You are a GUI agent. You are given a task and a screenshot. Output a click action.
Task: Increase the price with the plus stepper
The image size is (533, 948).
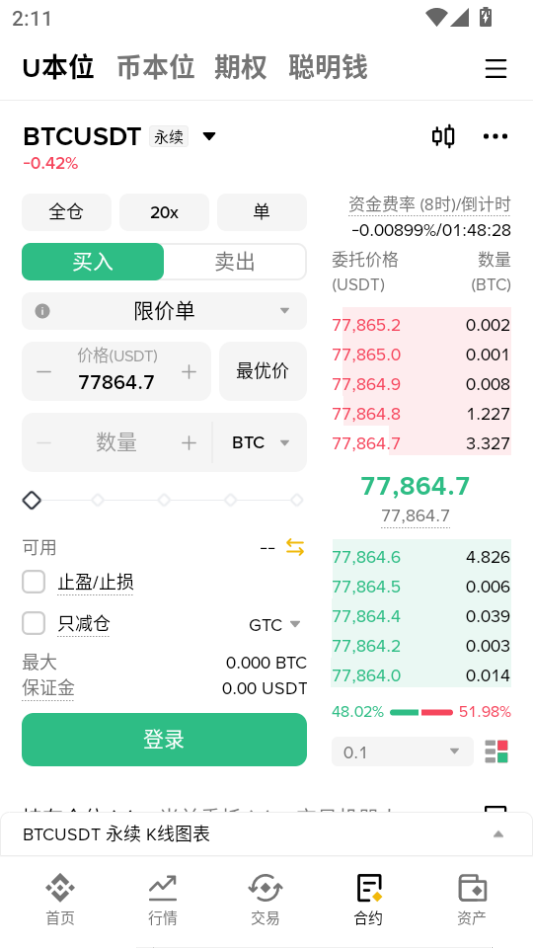pyautogui.click(x=189, y=372)
